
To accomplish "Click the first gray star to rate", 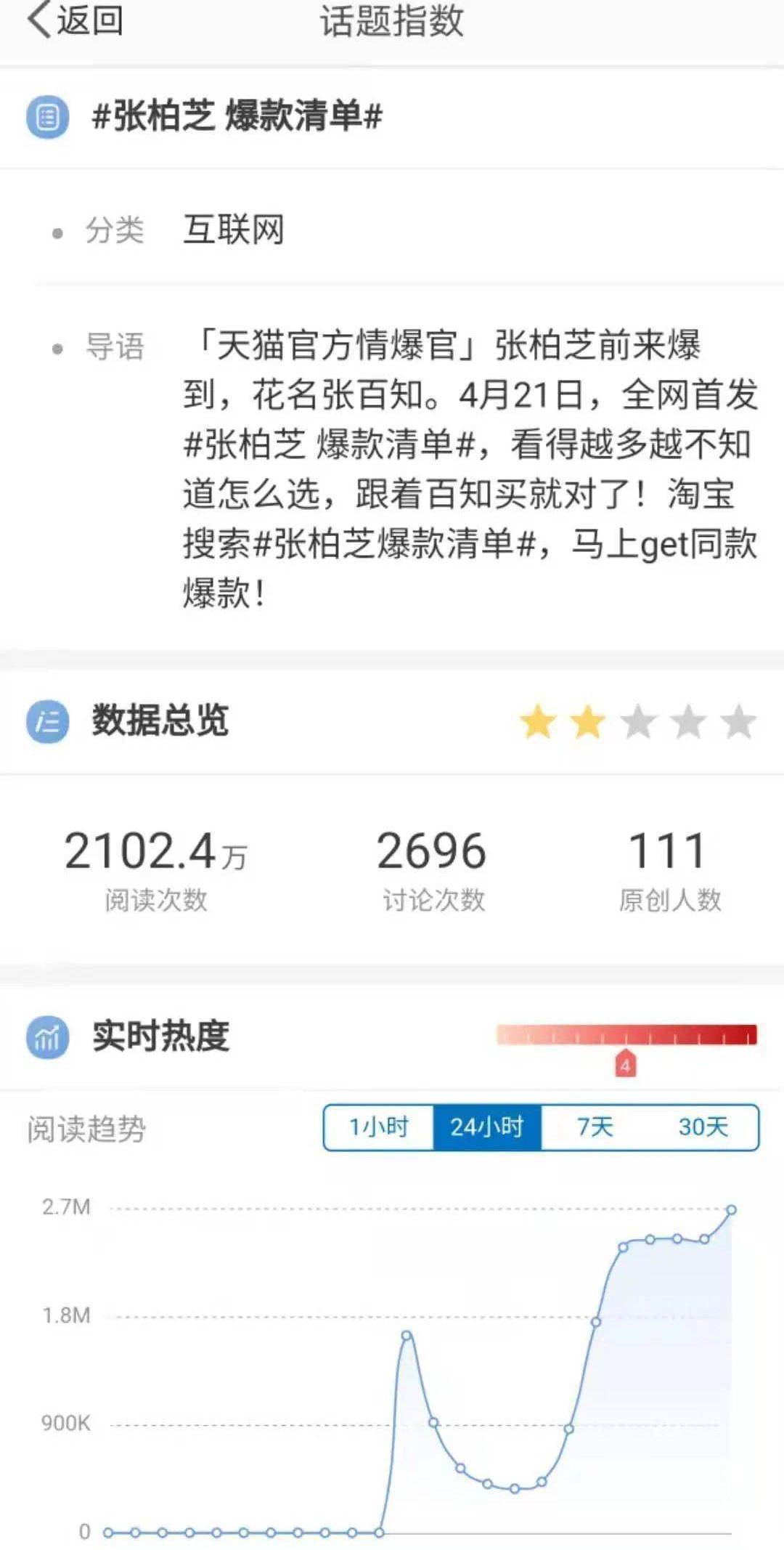I will coord(637,722).
